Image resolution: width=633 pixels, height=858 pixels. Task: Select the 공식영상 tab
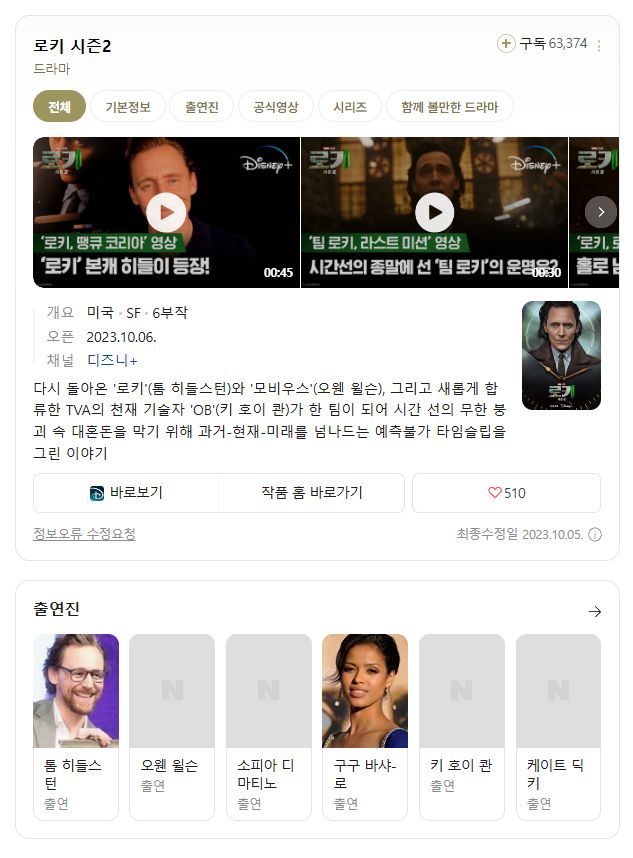coord(276,107)
